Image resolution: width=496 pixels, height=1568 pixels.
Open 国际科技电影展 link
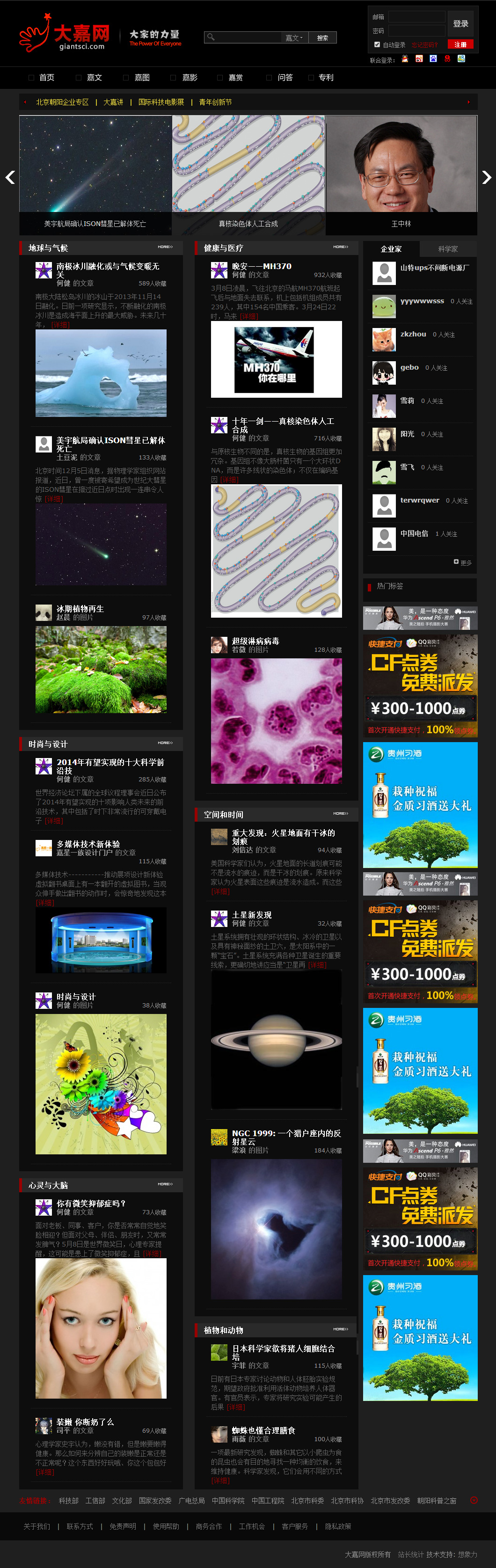[x=160, y=102]
